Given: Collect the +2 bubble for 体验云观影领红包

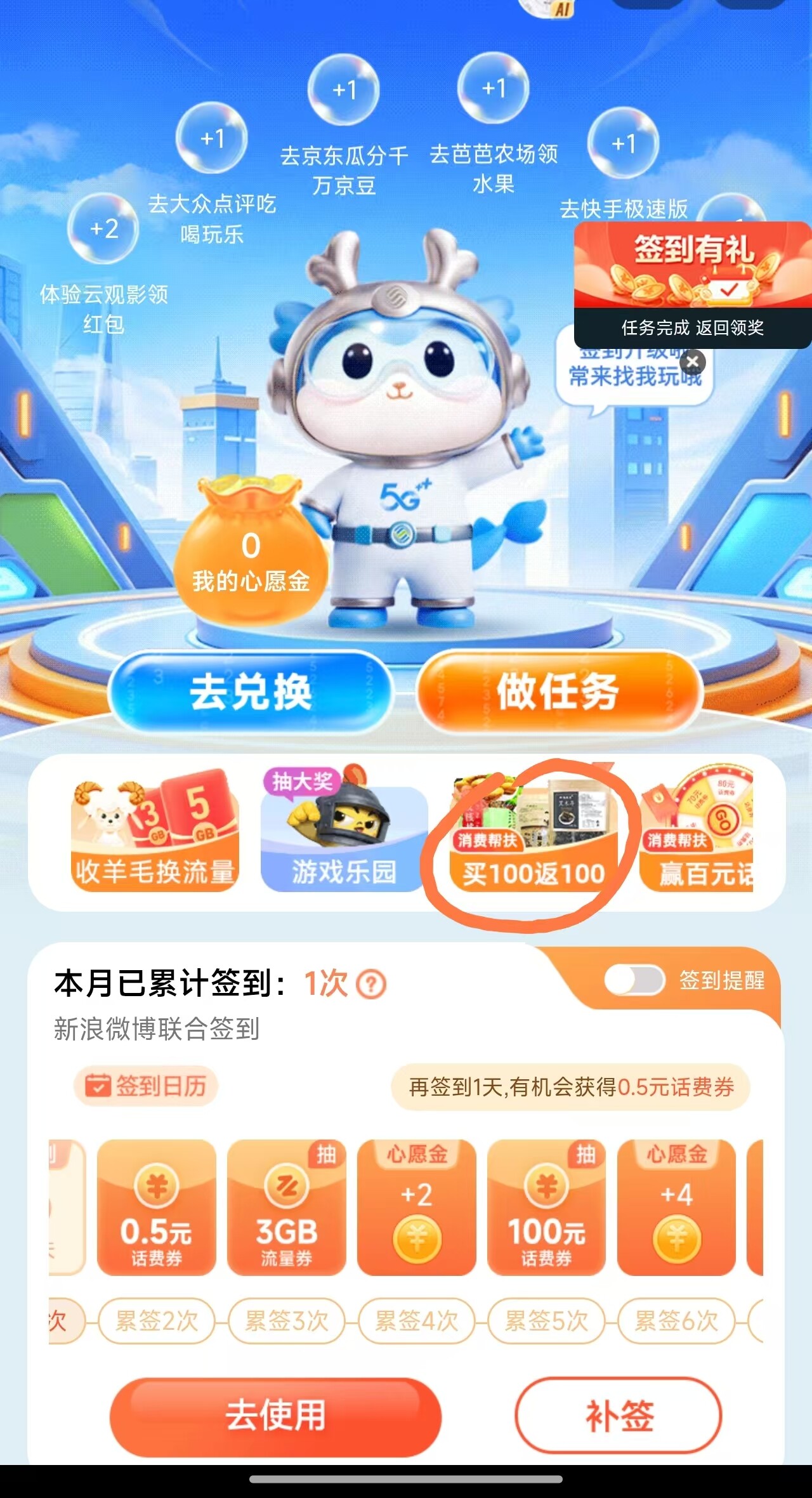Looking at the screenshot, I should pyautogui.click(x=103, y=228).
